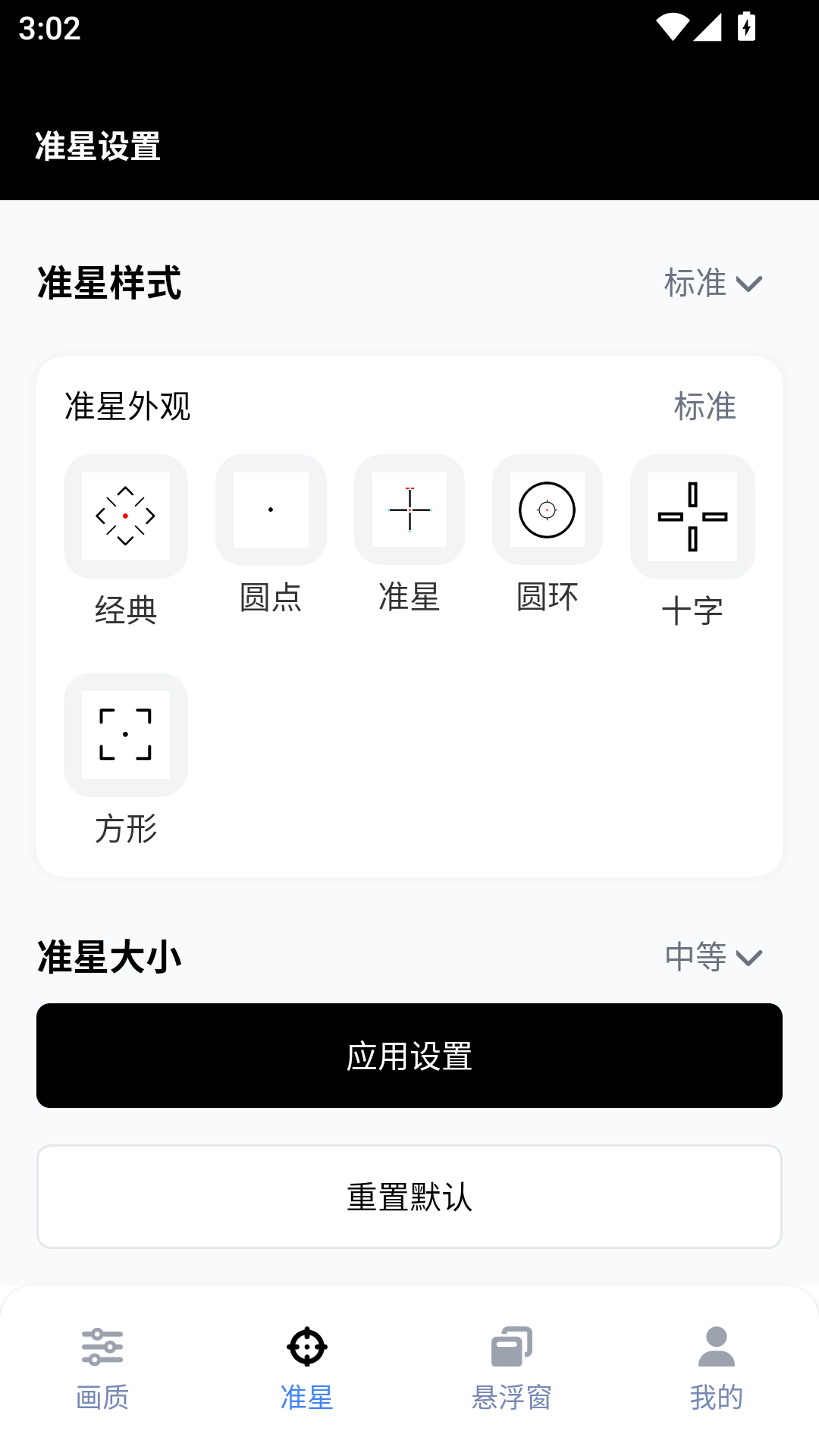819x1456 pixels.
Task: Choose the 准星 crosshair style icon
Action: click(x=409, y=510)
